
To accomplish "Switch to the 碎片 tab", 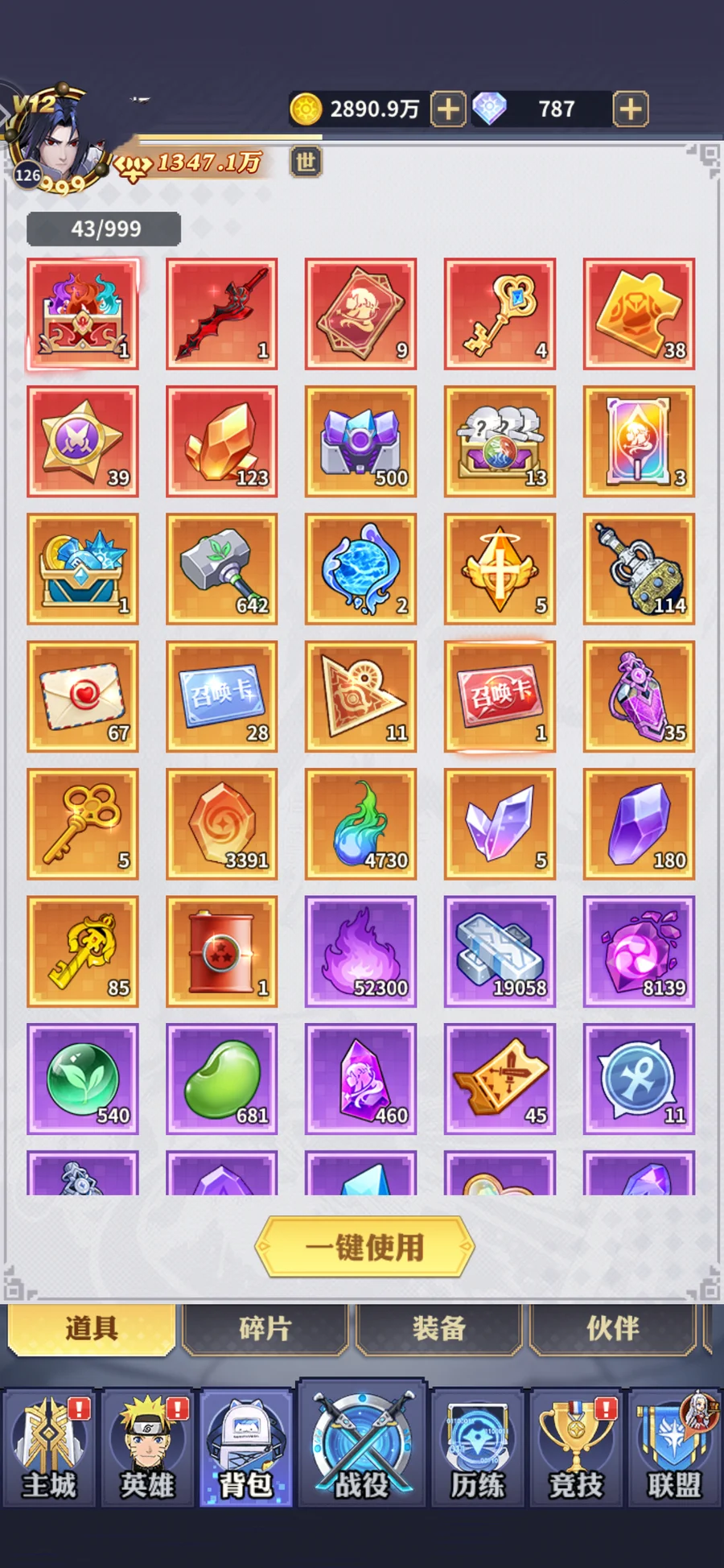I will click(x=265, y=1328).
